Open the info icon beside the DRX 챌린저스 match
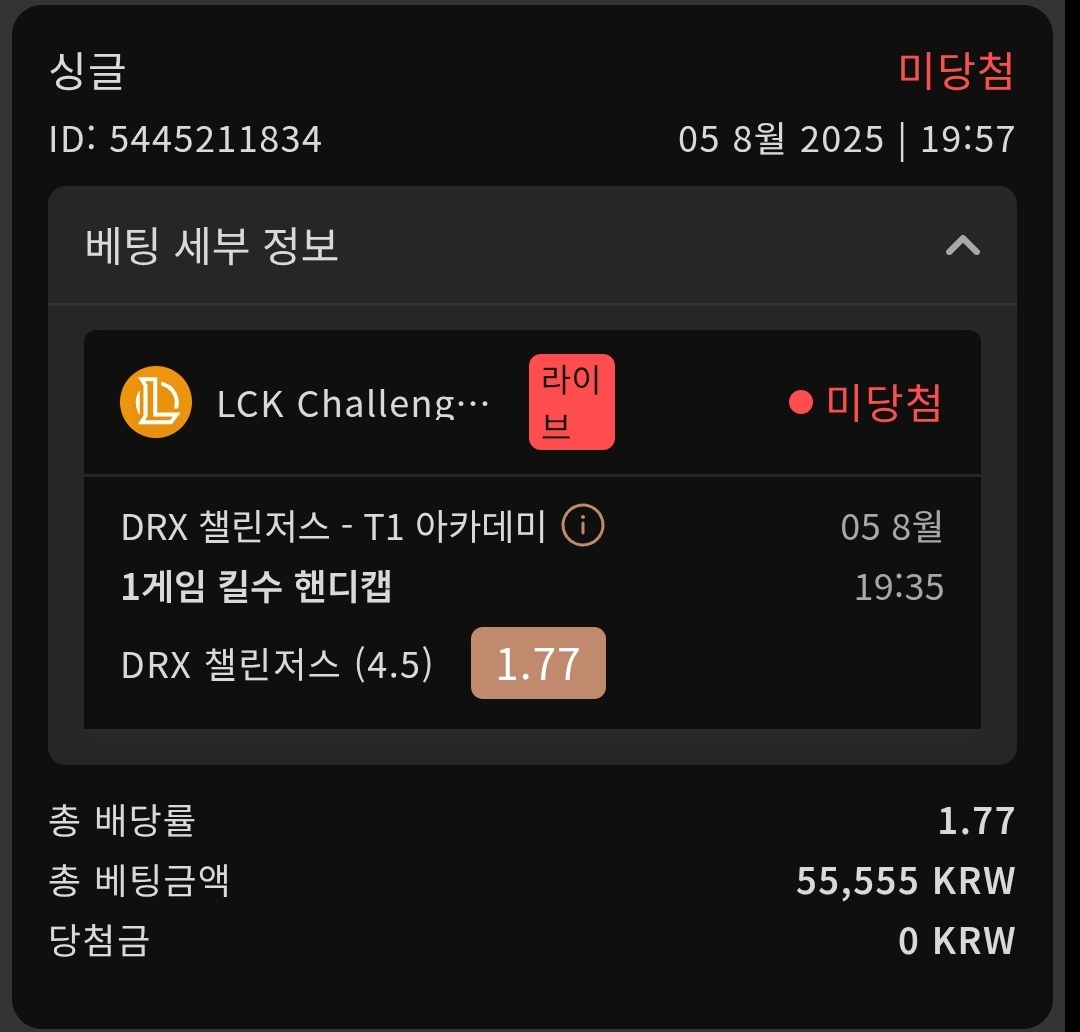The image size is (1080, 1032). [583, 525]
